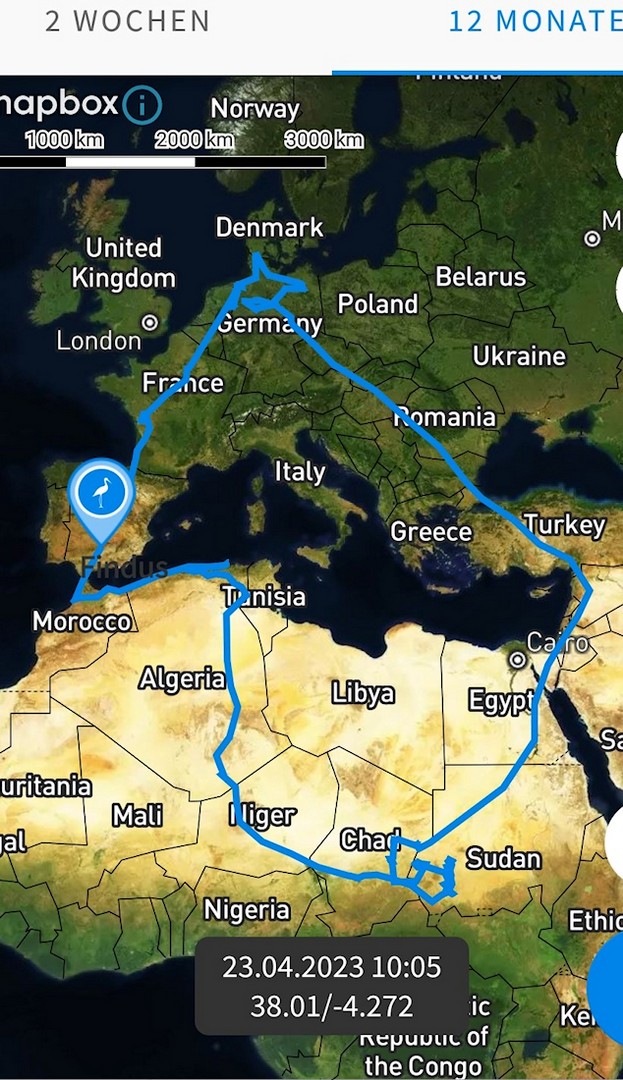Screen dimensions: 623x1080
Task: Switch to the 2 Wochen tab
Action: pyautogui.click(x=128, y=21)
